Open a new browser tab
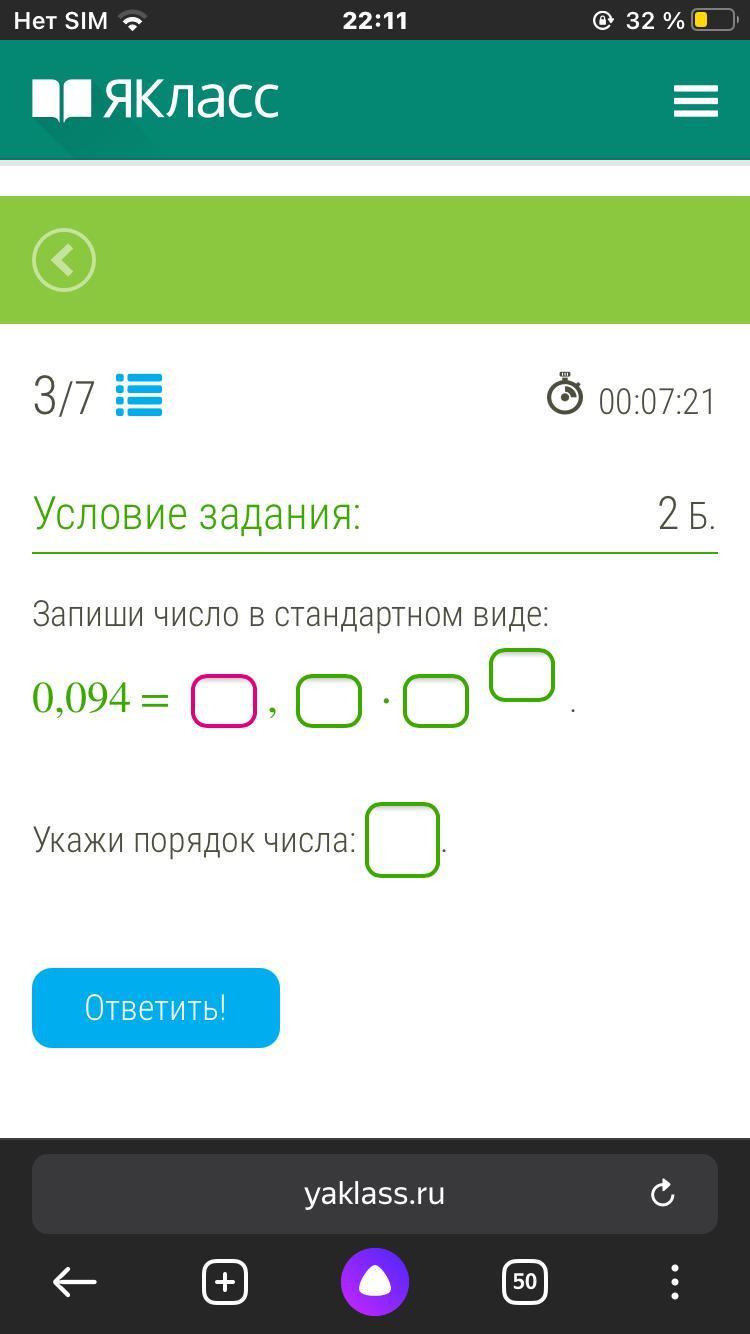The height and width of the screenshot is (1334, 750). click(225, 1282)
